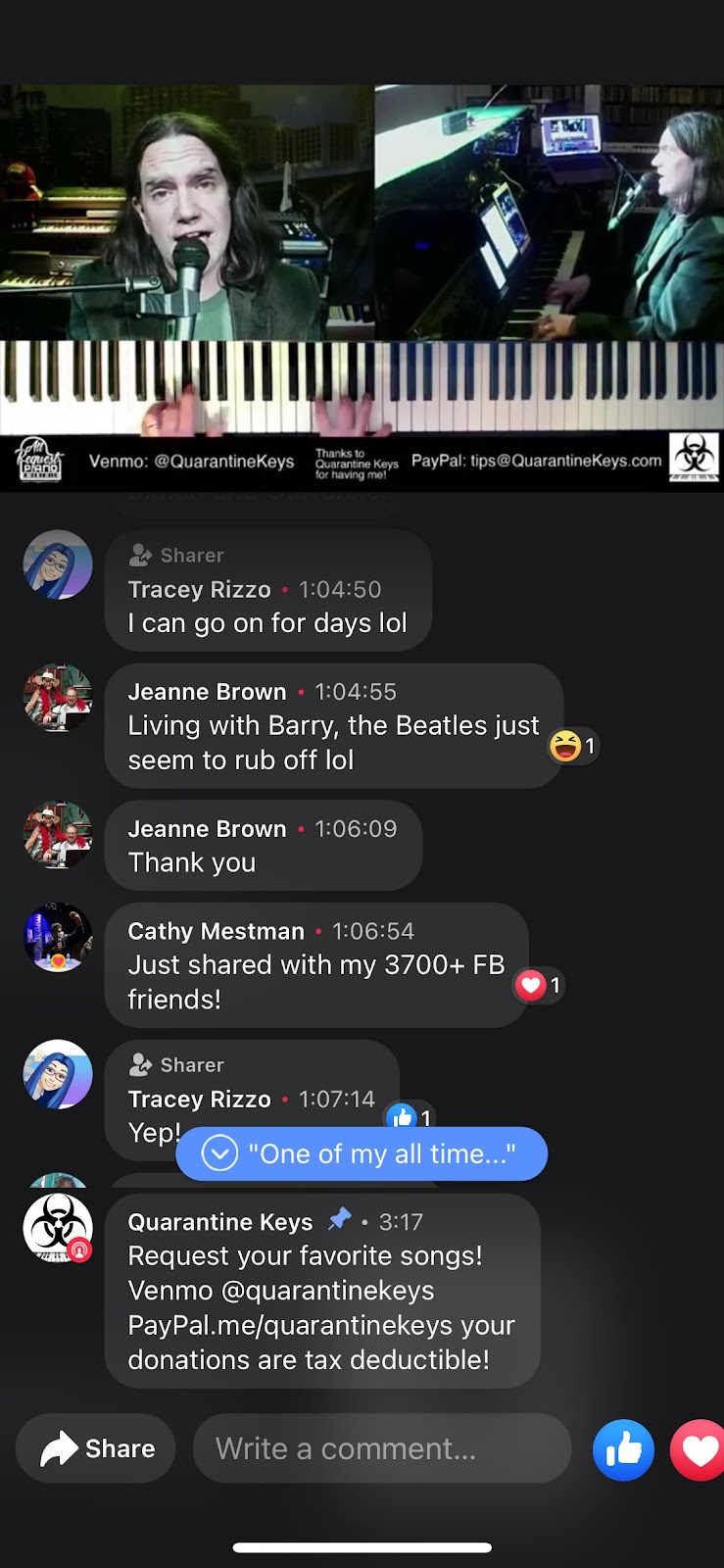724x1568 pixels.
Task: View reactions on Jeanne Brown's Beatles comment
Action: [573, 746]
